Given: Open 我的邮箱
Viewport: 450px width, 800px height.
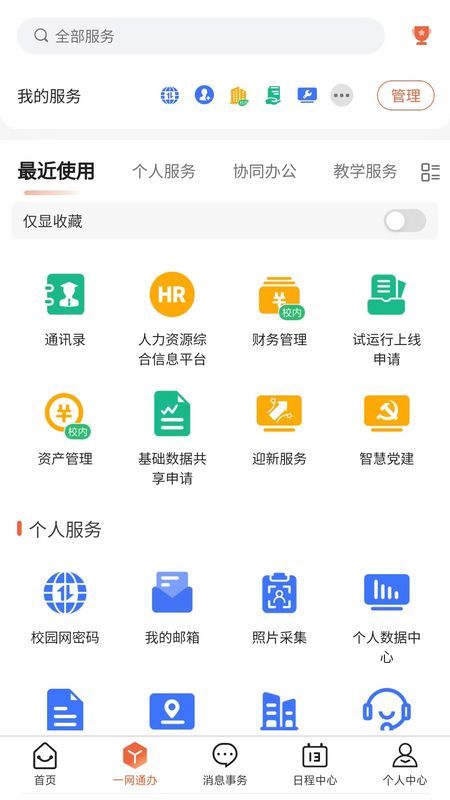Looking at the screenshot, I should point(172,609).
